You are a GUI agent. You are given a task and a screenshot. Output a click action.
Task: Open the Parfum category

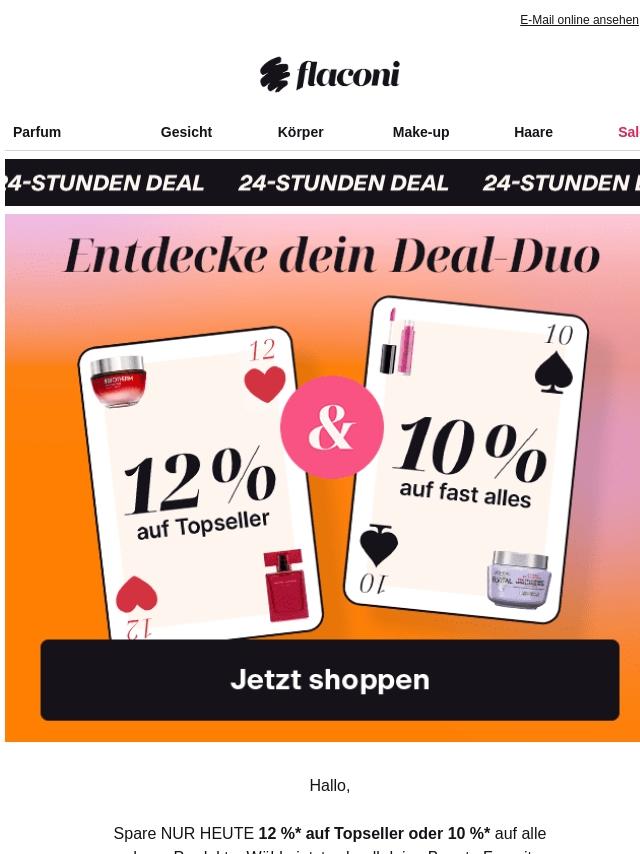tap(37, 132)
